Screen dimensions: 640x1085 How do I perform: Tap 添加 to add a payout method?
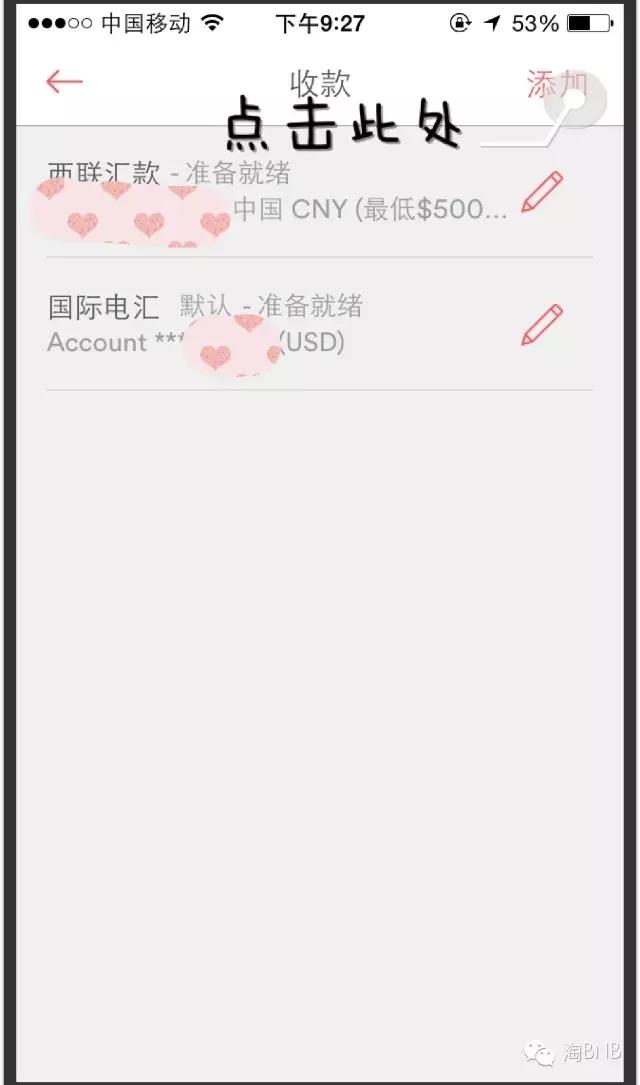tap(556, 85)
